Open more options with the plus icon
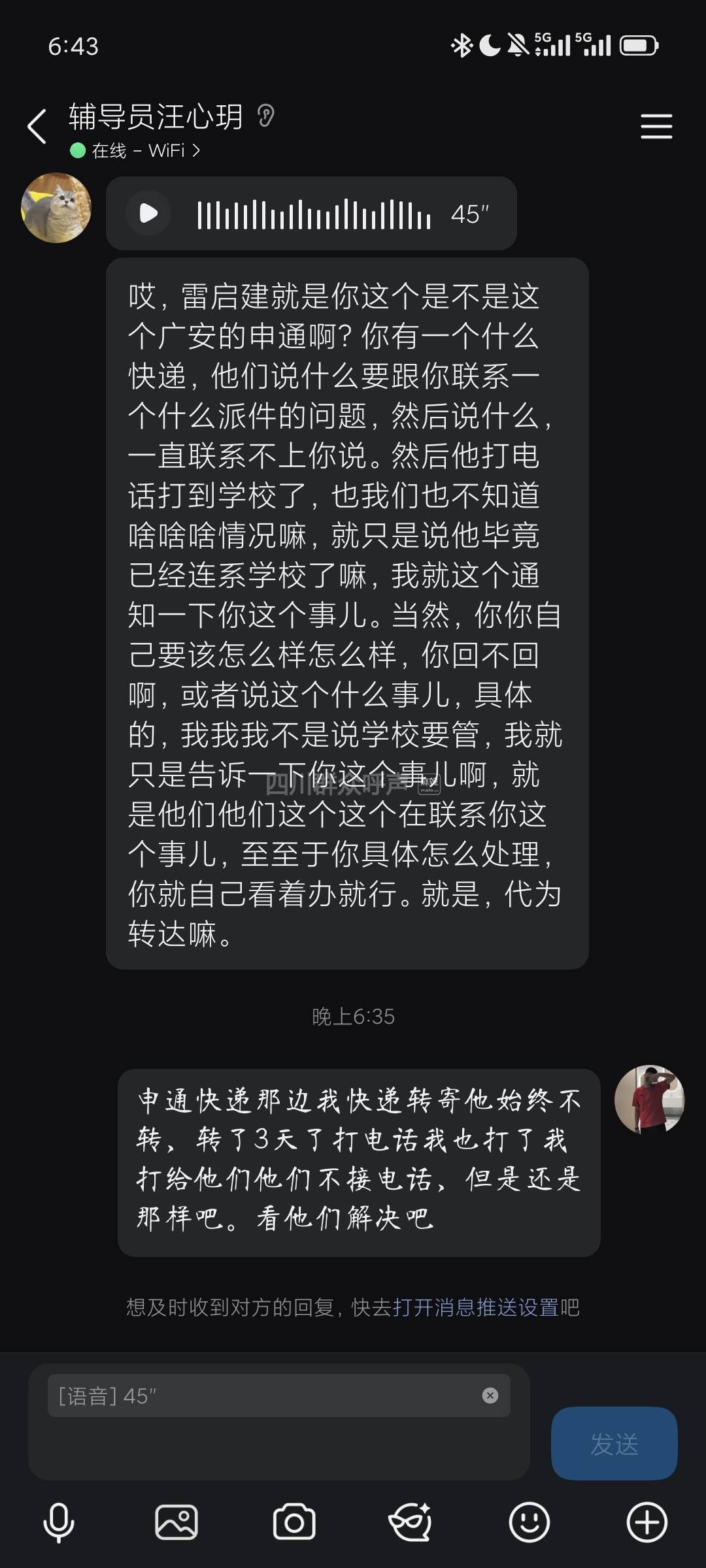This screenshot has width=706, height=1568. coord(647,1522)
